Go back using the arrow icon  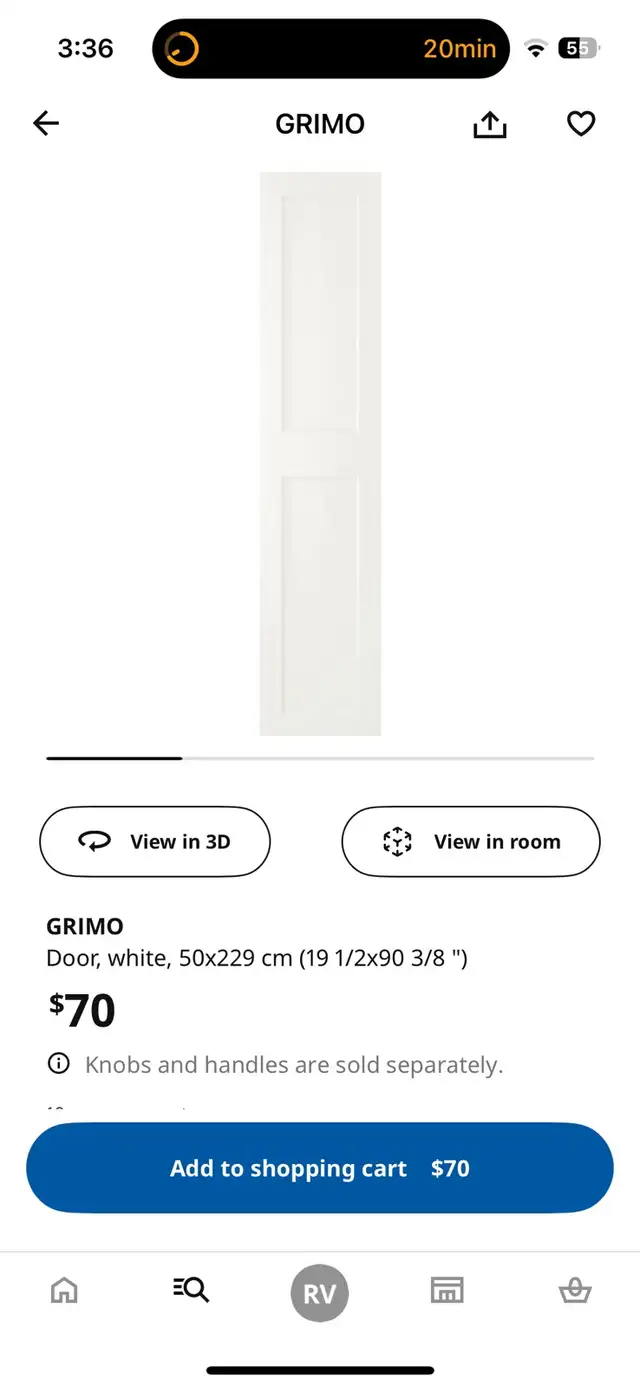46,123
